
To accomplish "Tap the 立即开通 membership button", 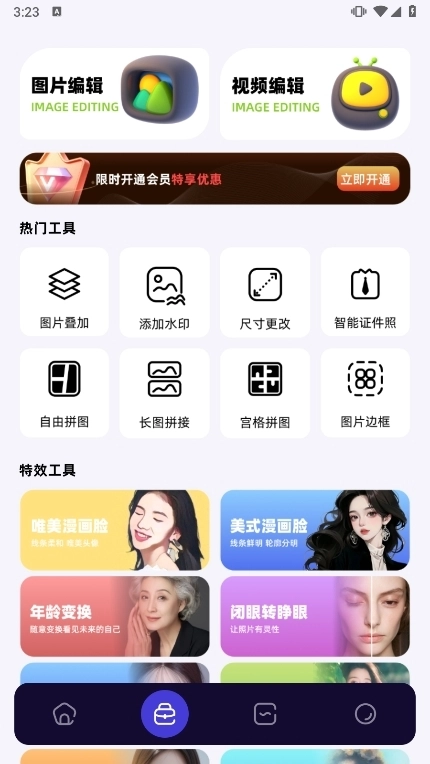I will (368, 179).
